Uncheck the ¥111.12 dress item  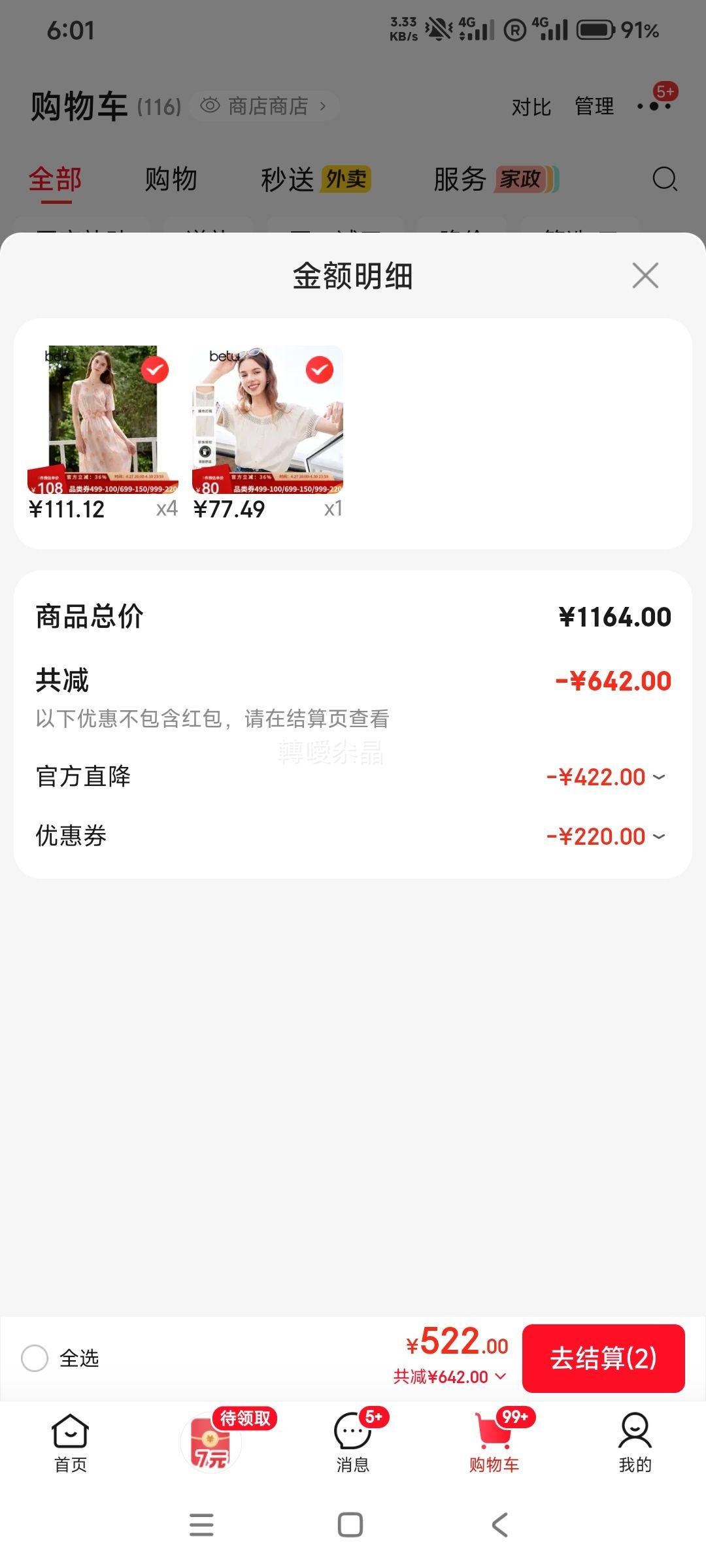[155, 370]
